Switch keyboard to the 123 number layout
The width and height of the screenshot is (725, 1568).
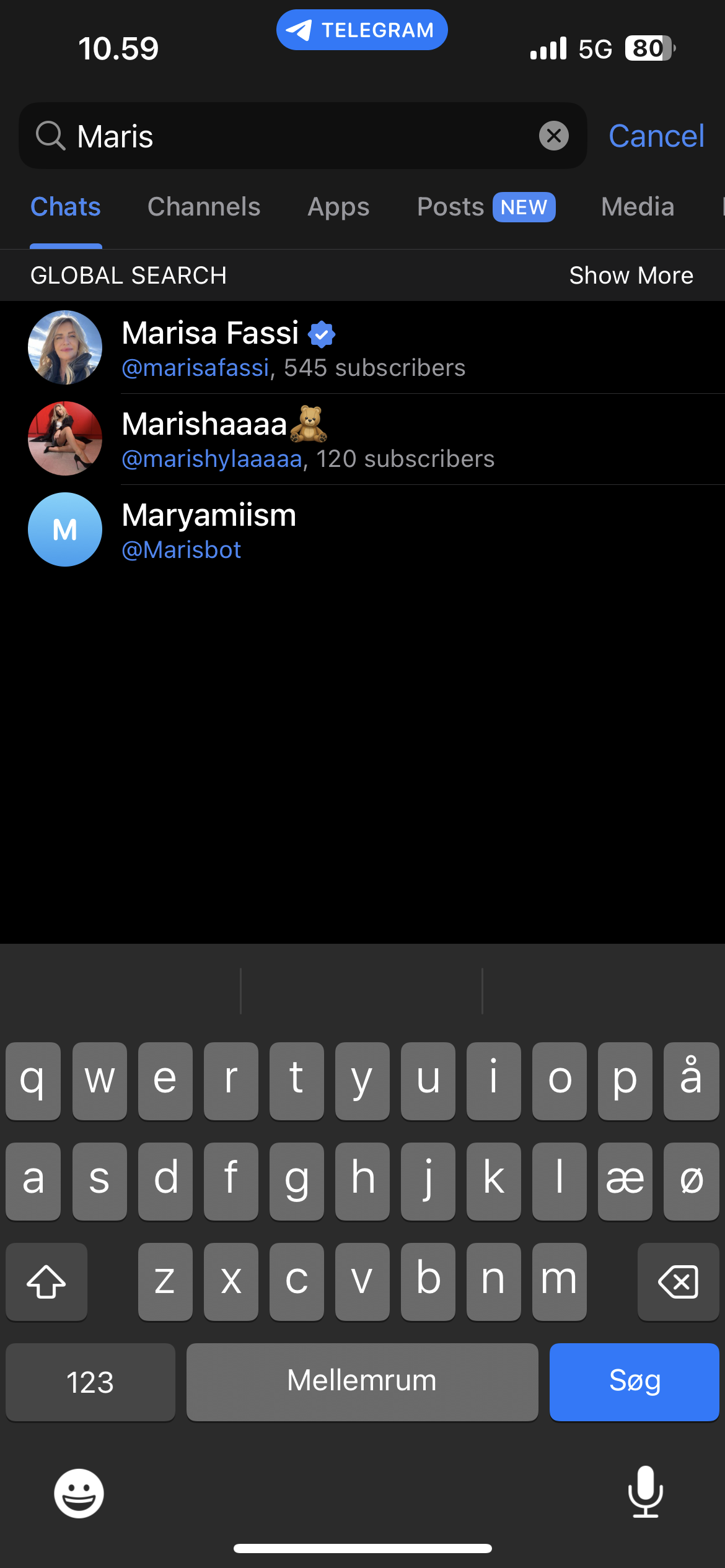click(x=90, y=1382)
